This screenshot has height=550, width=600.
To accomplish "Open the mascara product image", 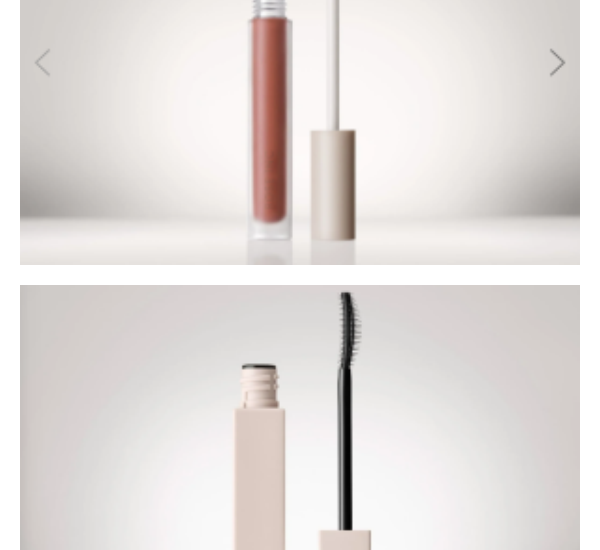I will (x=300, y=420).
